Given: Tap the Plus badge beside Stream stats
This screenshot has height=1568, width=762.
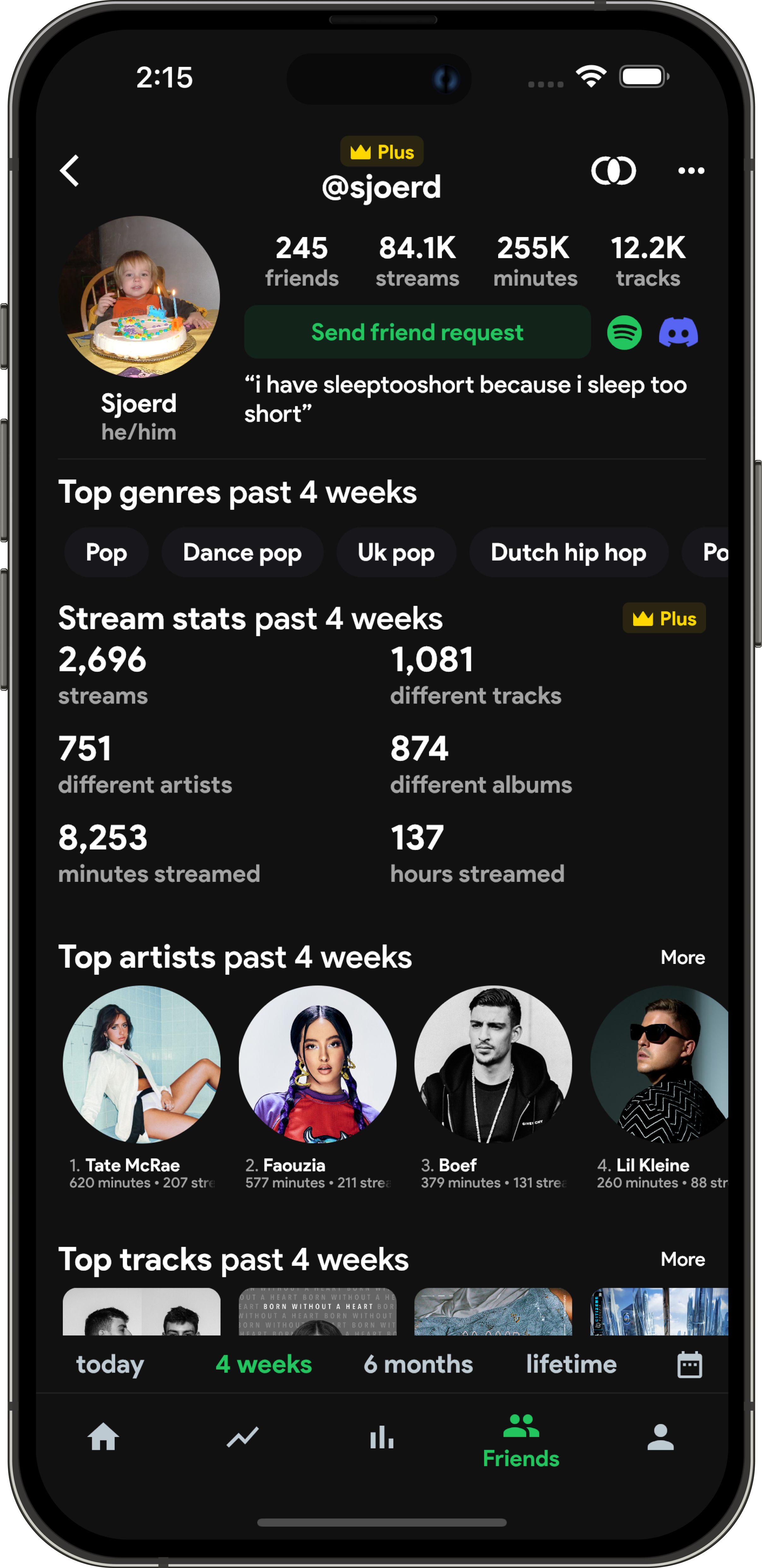Looking at the screenshot, I should [664, 618].
